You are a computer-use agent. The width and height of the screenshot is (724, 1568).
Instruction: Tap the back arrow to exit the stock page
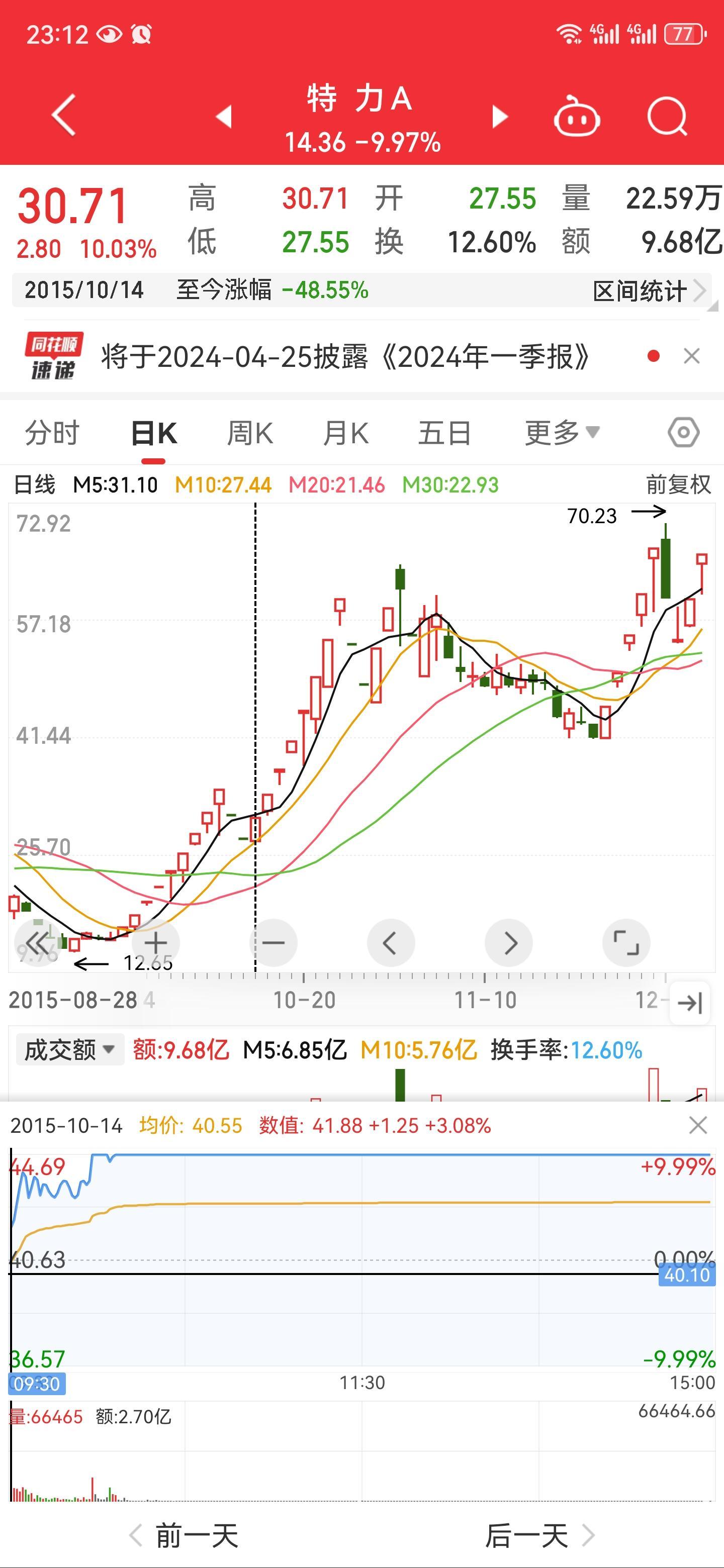(x=63, y=116)
